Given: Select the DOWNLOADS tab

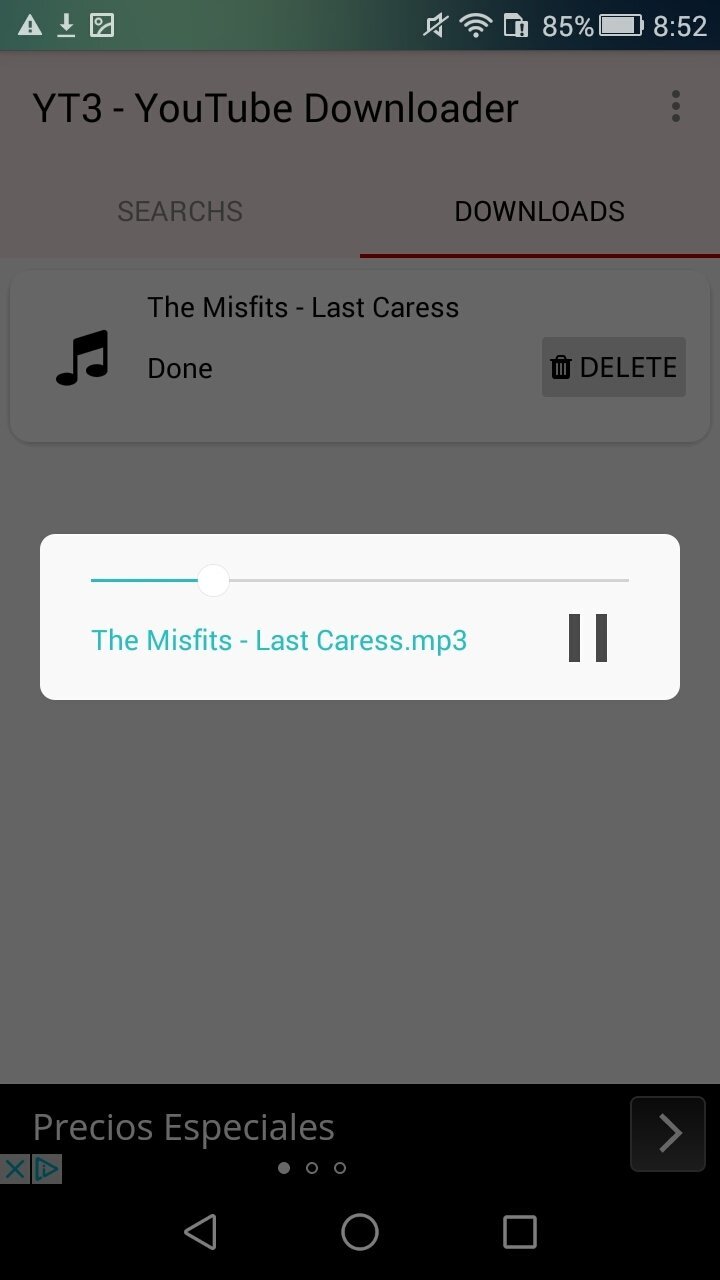Looking at the screenshot, I should (539, 212).
